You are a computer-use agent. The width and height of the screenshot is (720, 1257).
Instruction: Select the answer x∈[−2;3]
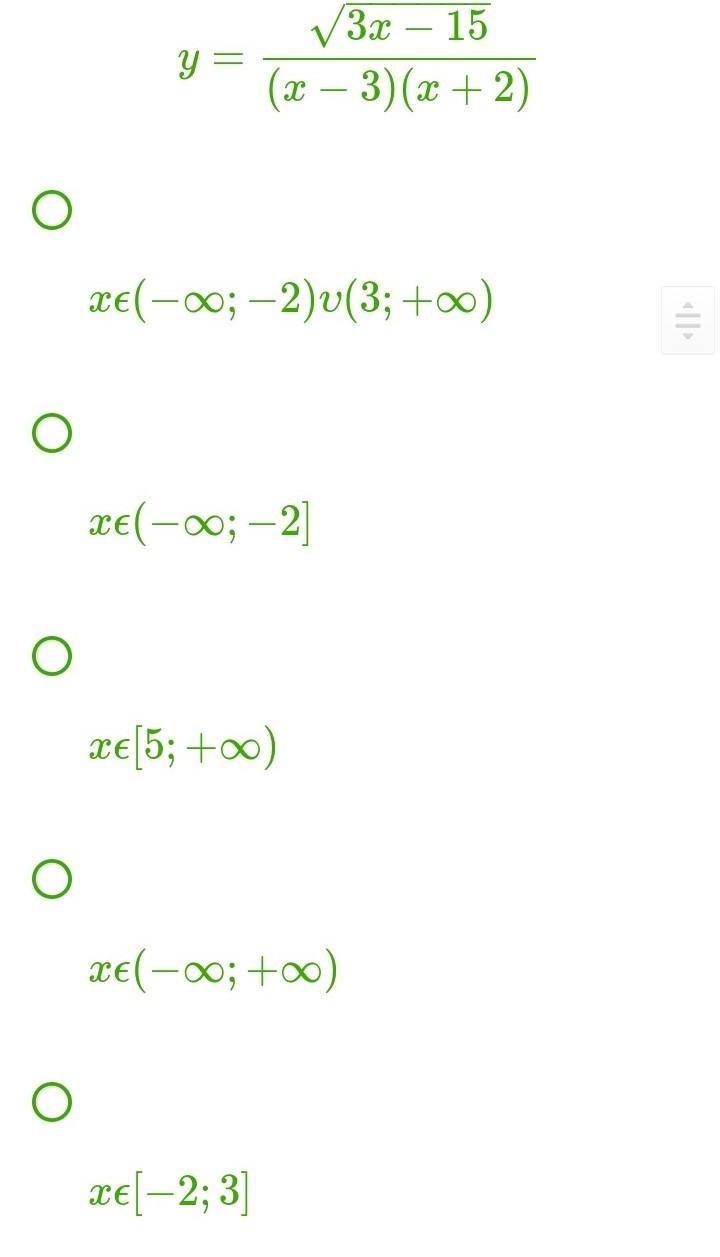[x=52, y=1102]
